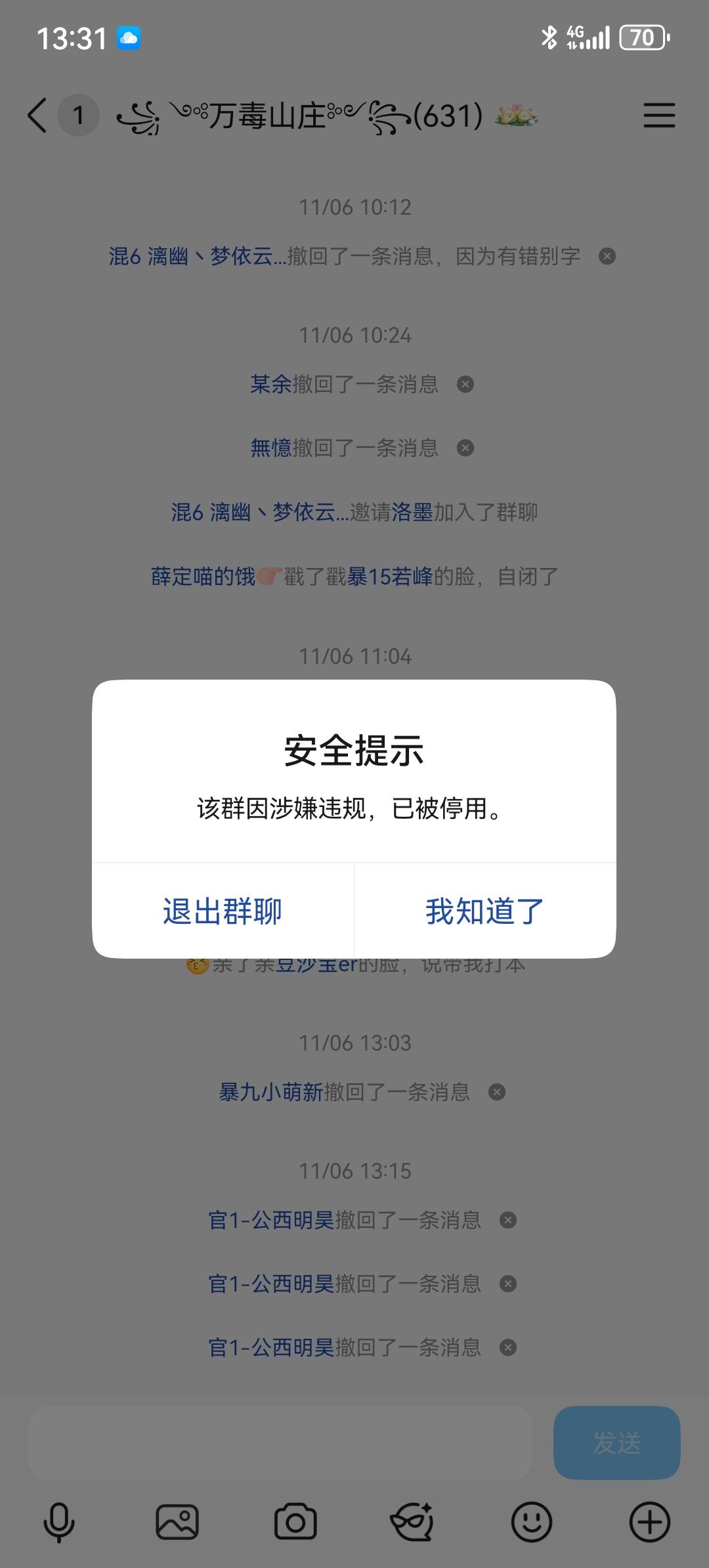709x1568 pixels.
Task: Go back from the group chat
Action: tap(38, 116)
